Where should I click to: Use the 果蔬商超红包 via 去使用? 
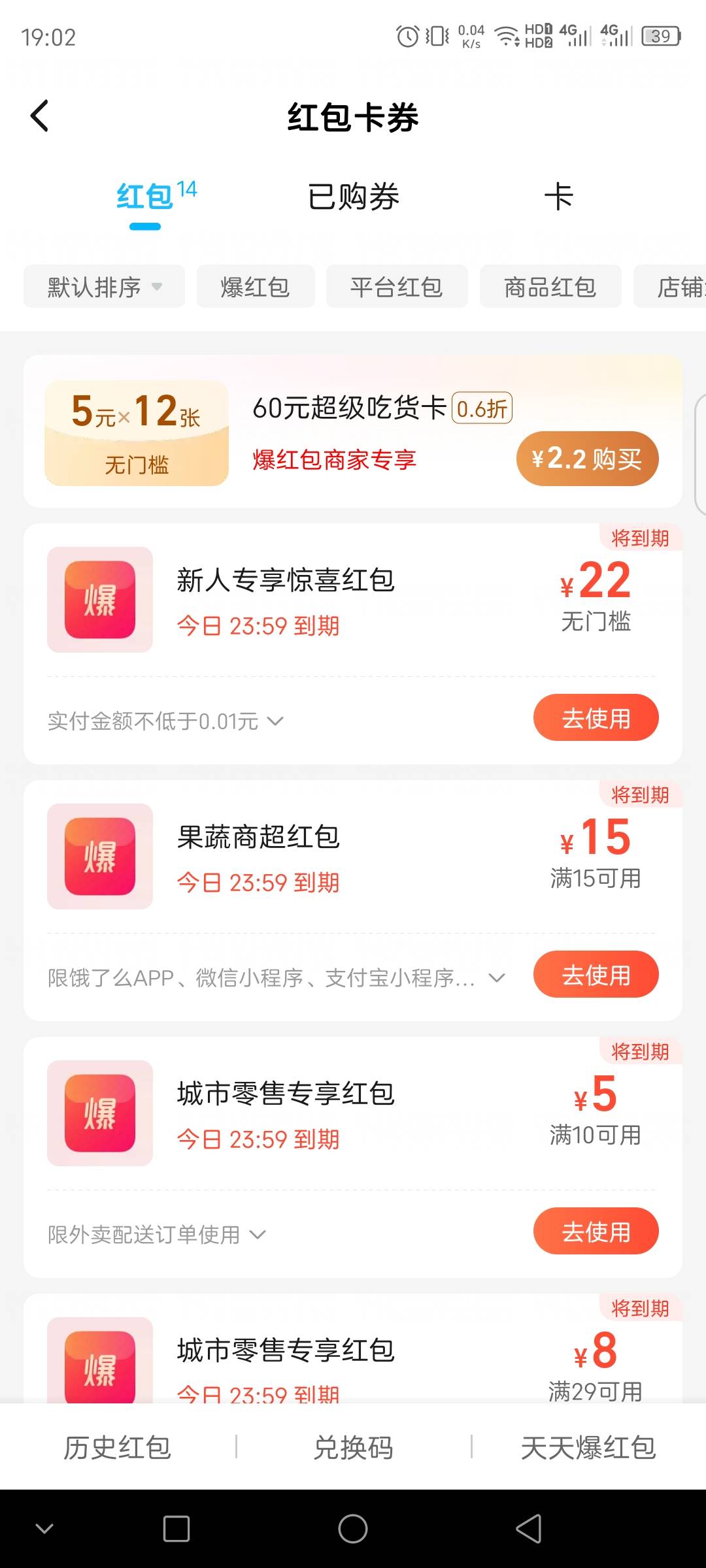[x=596, y=974]
